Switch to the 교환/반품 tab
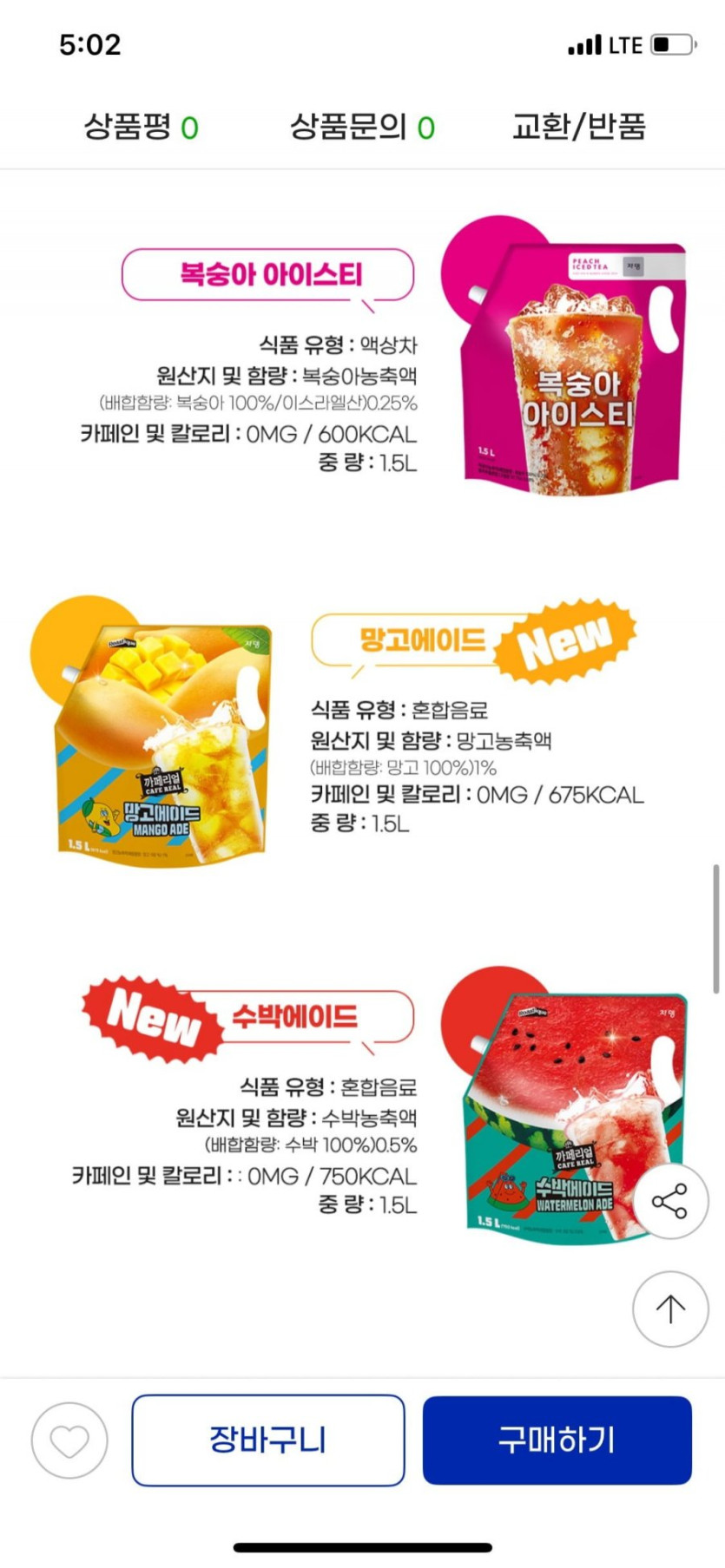 click(578, 127)
